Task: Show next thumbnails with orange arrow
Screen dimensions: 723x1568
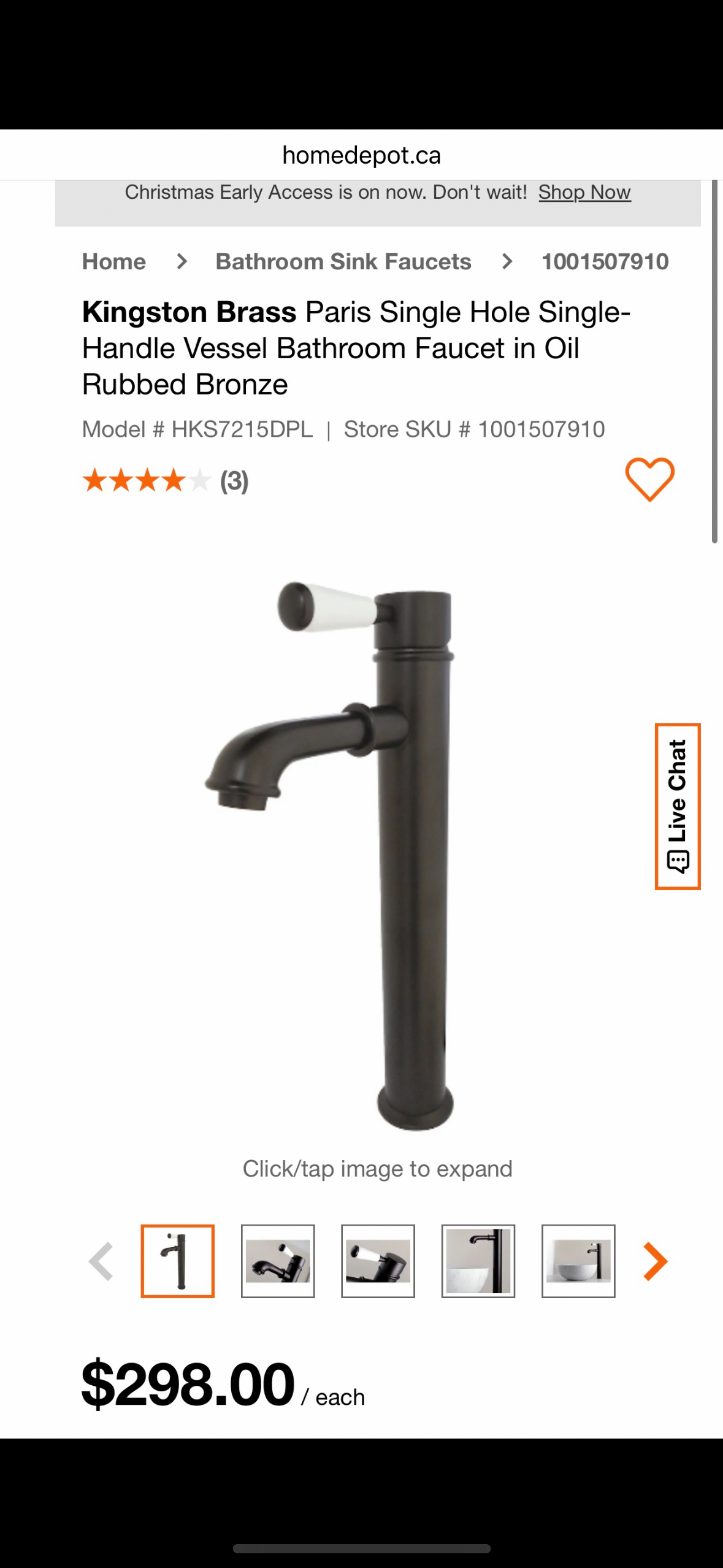Action: coord(655,1261)
